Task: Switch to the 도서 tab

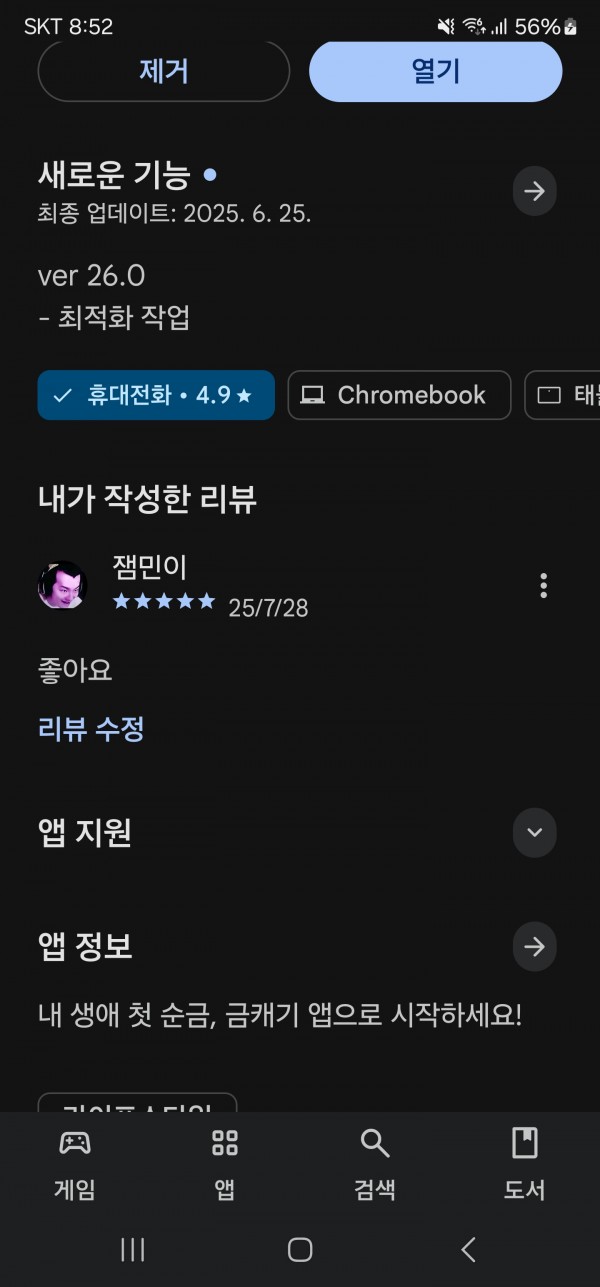Action: [525, 1164]
